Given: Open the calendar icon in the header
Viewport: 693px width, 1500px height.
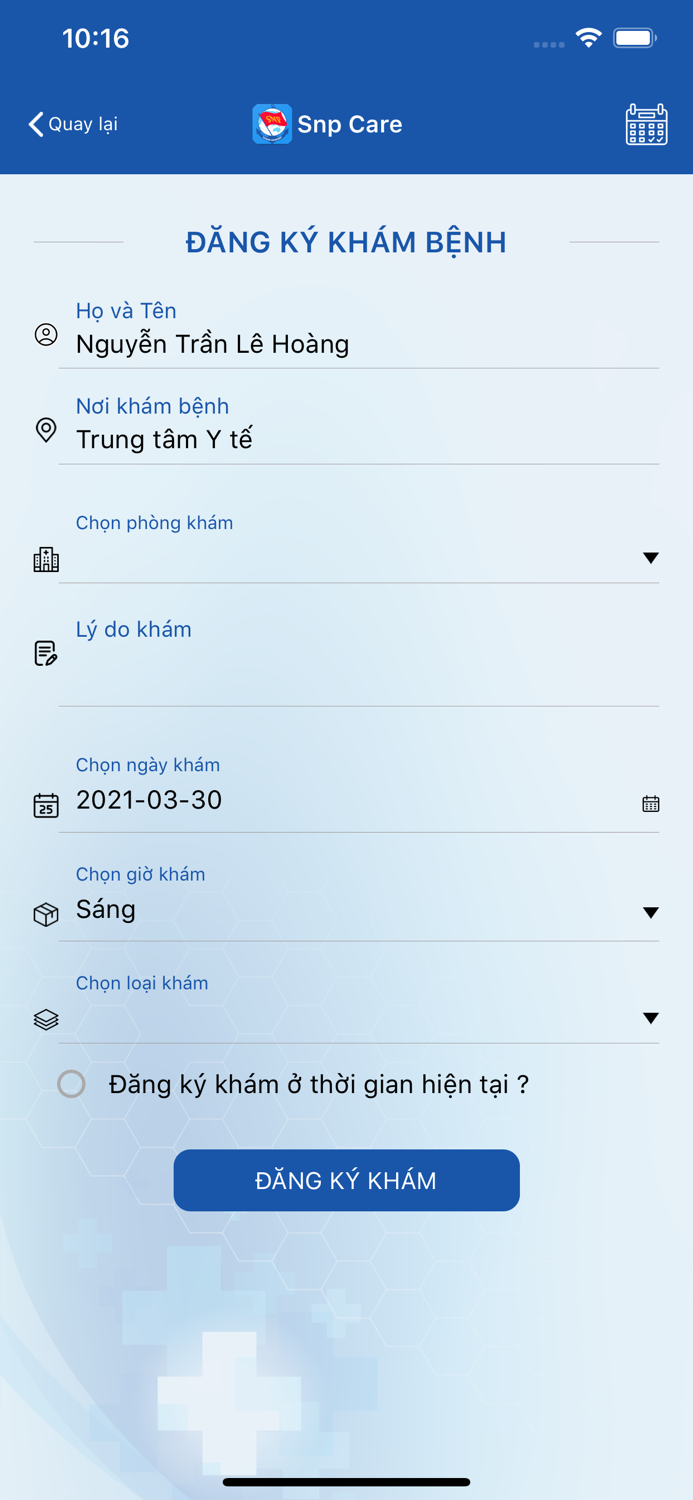Looking at the screenshot, I should (x=646, y=124).
